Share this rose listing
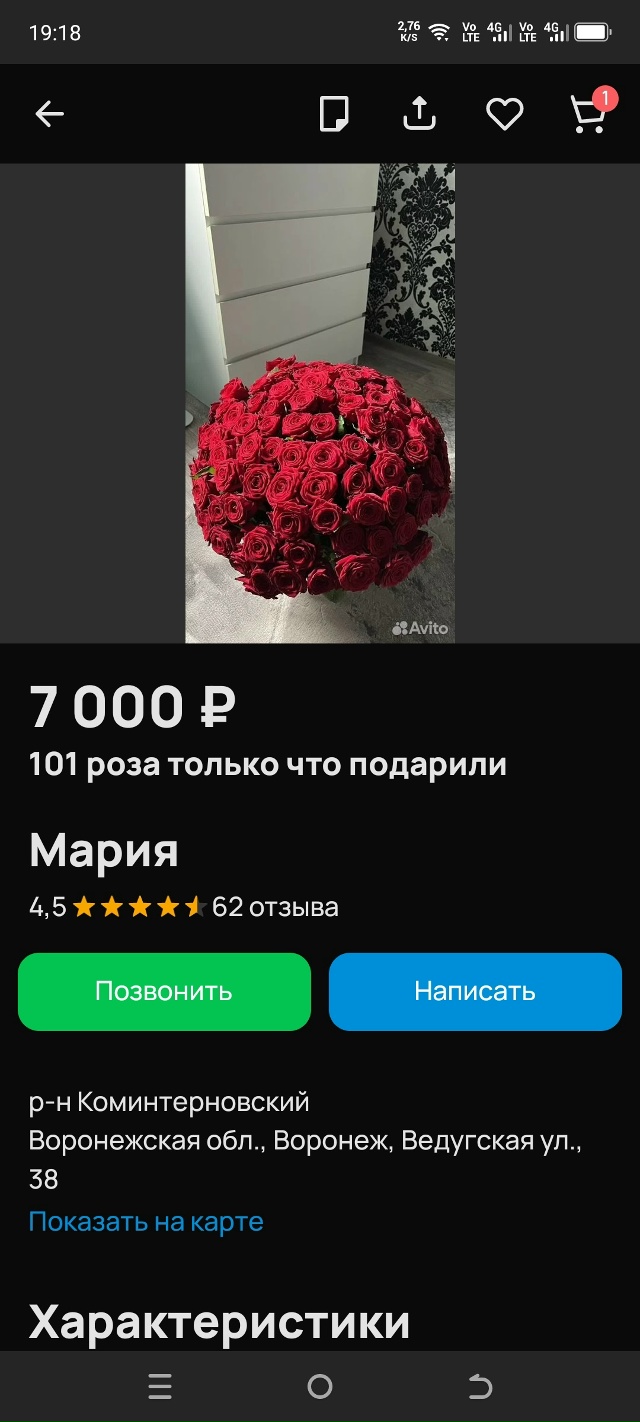Viewport: 640px width, 1422px height. [419, 114]
